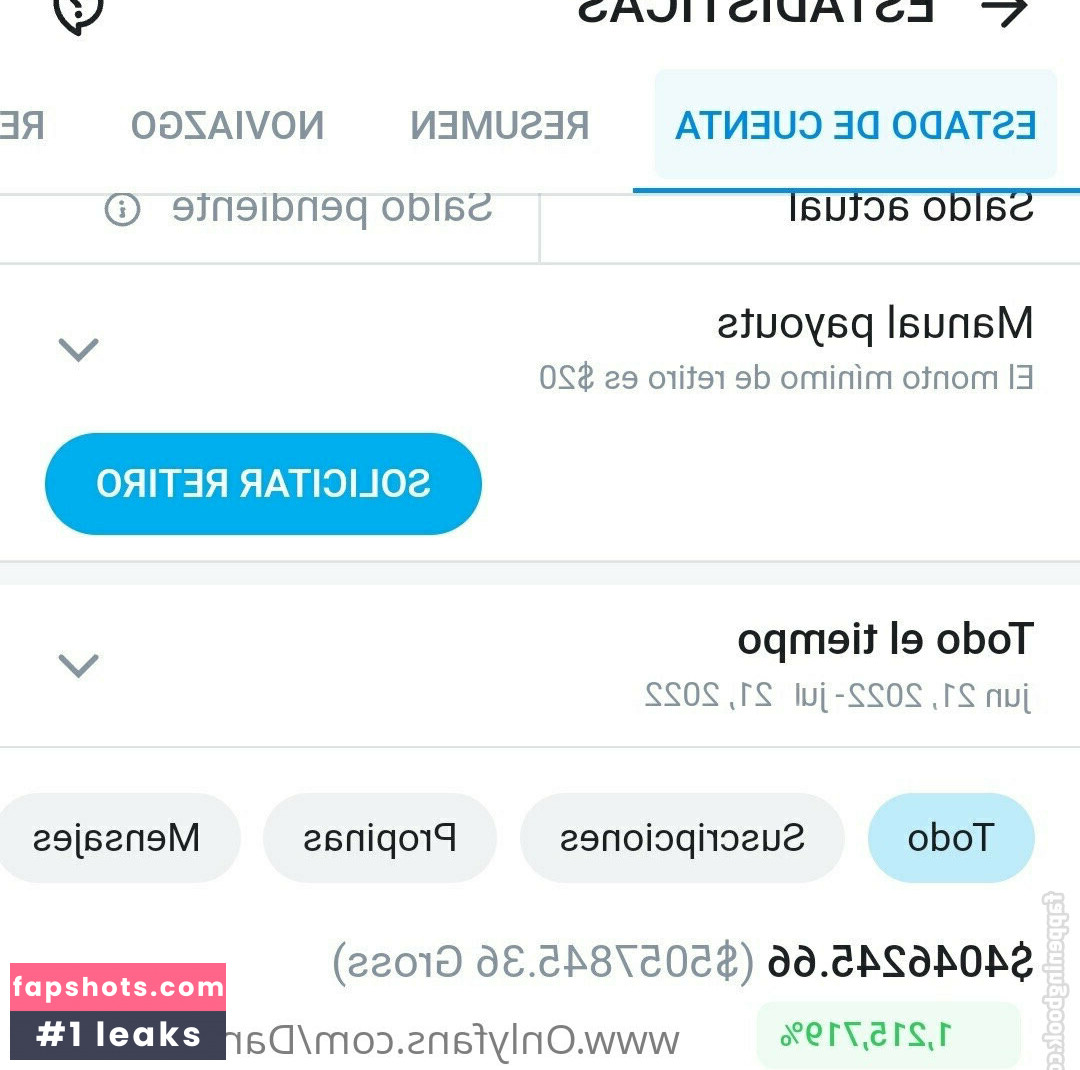The height and width of the screenshot is (1070, 1080).
Task: Filter earnings by Suscripciones
Action: tap(682, 838)
